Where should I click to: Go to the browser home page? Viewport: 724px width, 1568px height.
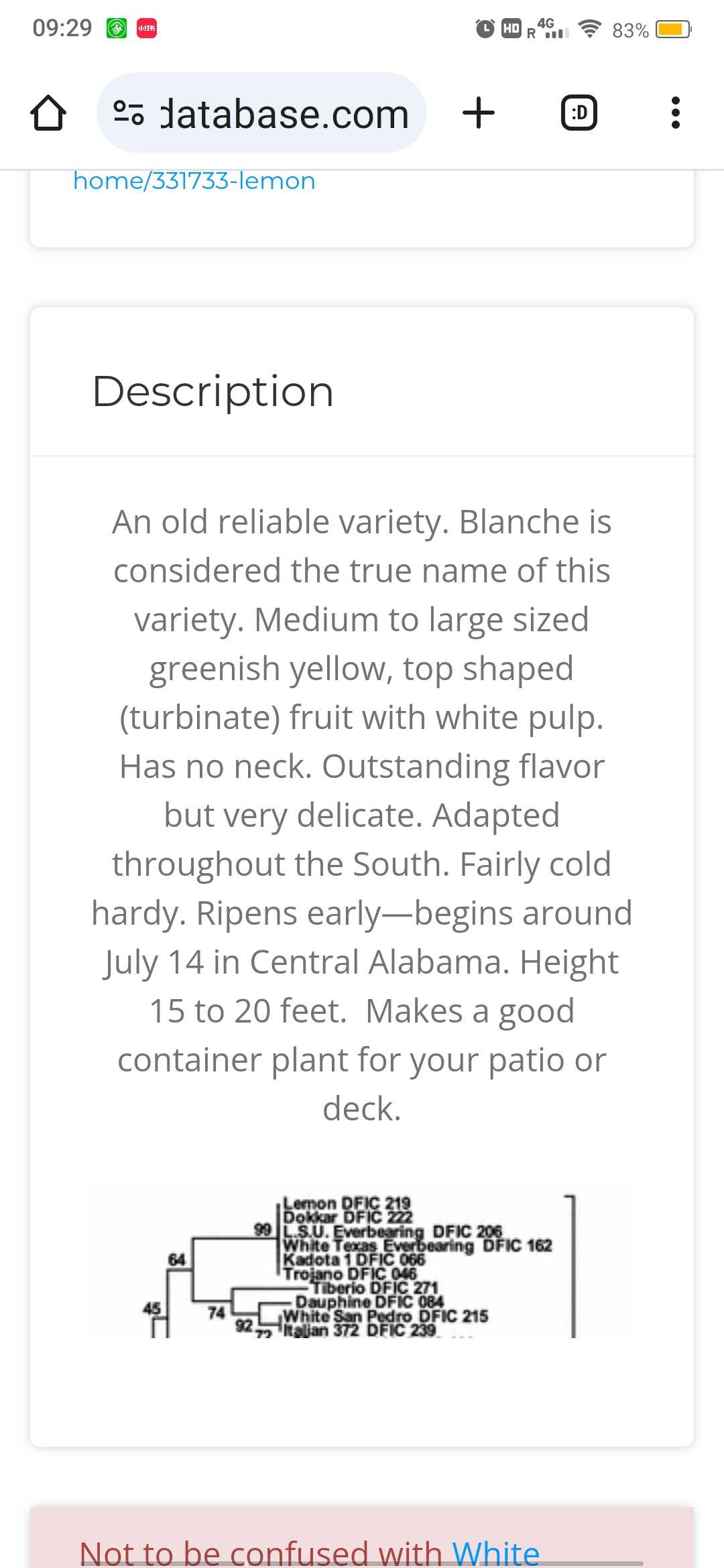48,113
